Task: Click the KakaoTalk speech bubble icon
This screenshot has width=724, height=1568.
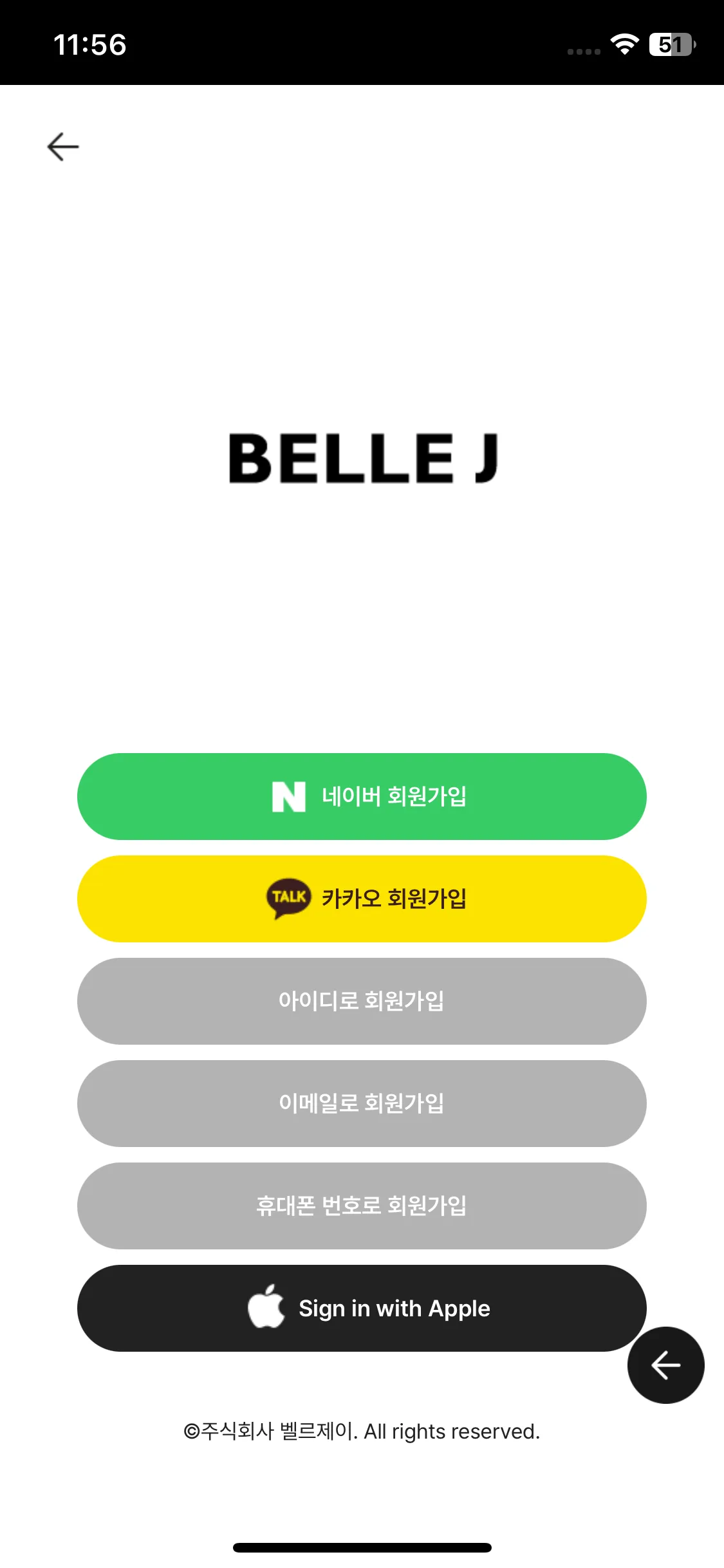Action: pos(287,898)
